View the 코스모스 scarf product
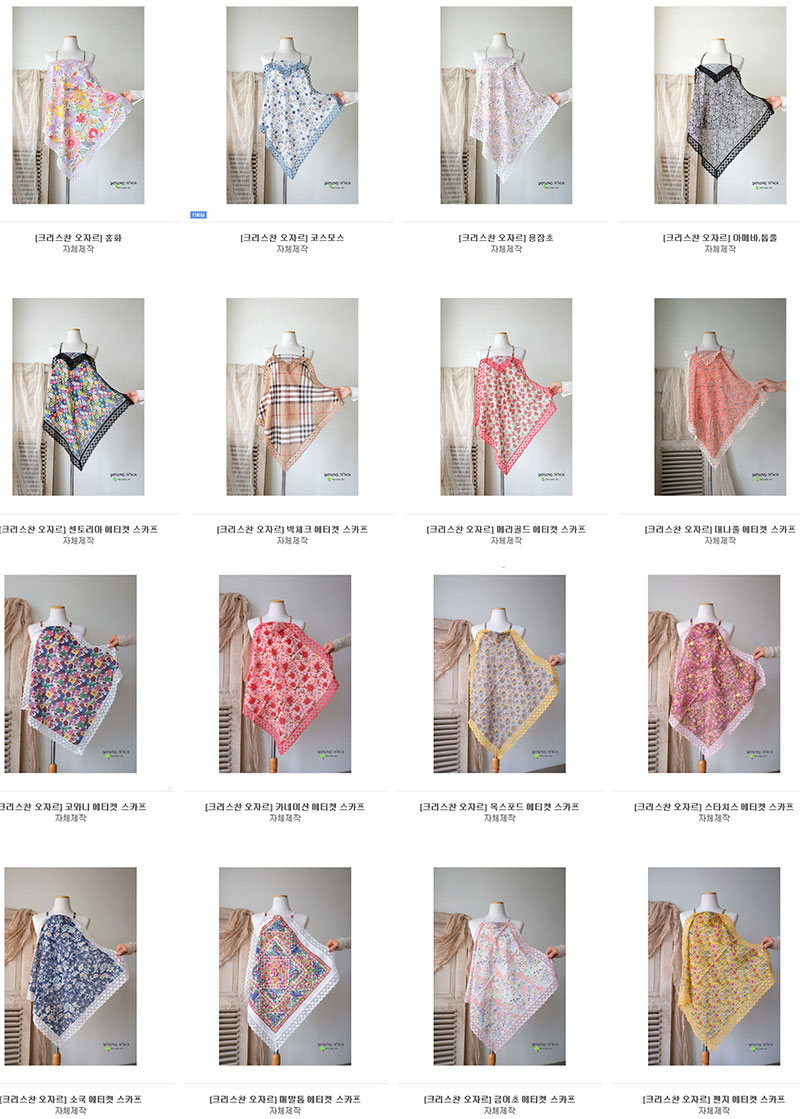Image resolution: width=800 pixels, height=1119 pixels. [x=292, y=105]
